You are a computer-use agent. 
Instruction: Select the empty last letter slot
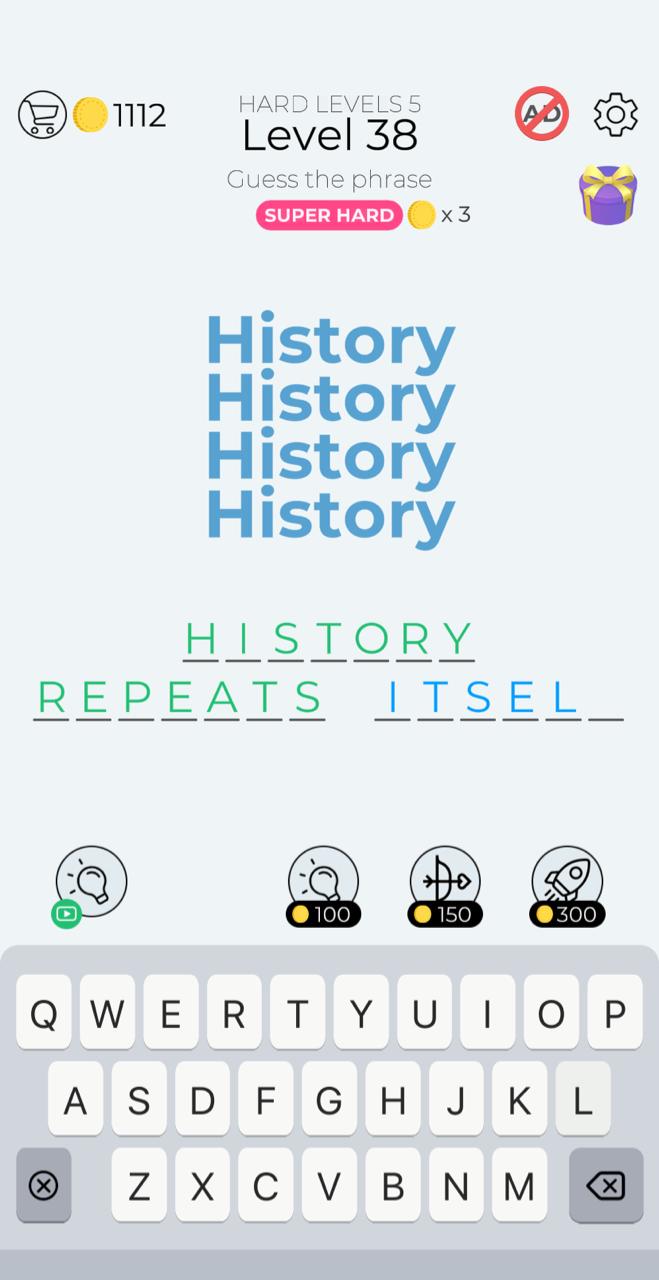(605, 698)
